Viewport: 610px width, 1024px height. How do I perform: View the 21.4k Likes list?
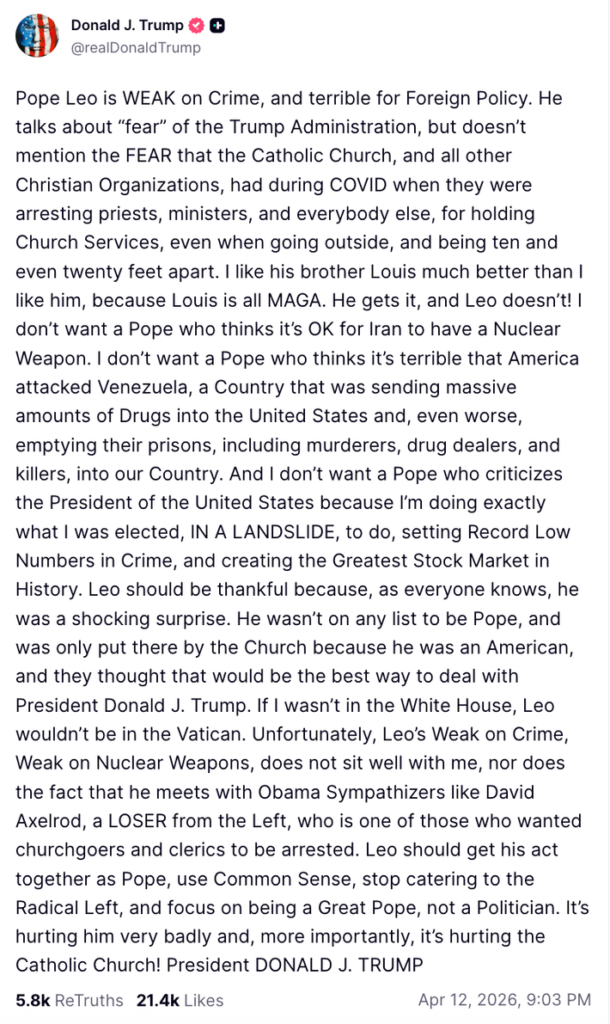click(180, 1000)
